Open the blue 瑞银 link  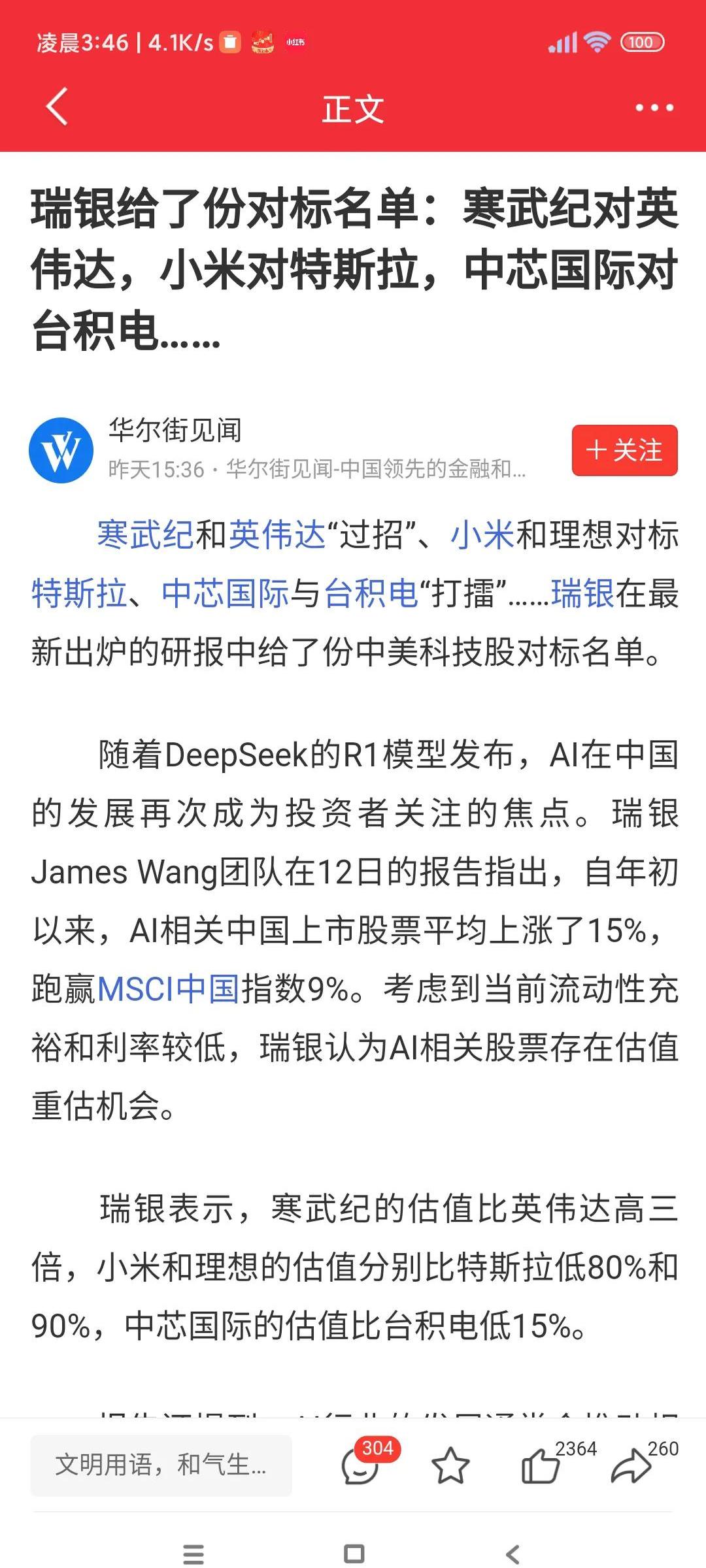tap(582, 594)
